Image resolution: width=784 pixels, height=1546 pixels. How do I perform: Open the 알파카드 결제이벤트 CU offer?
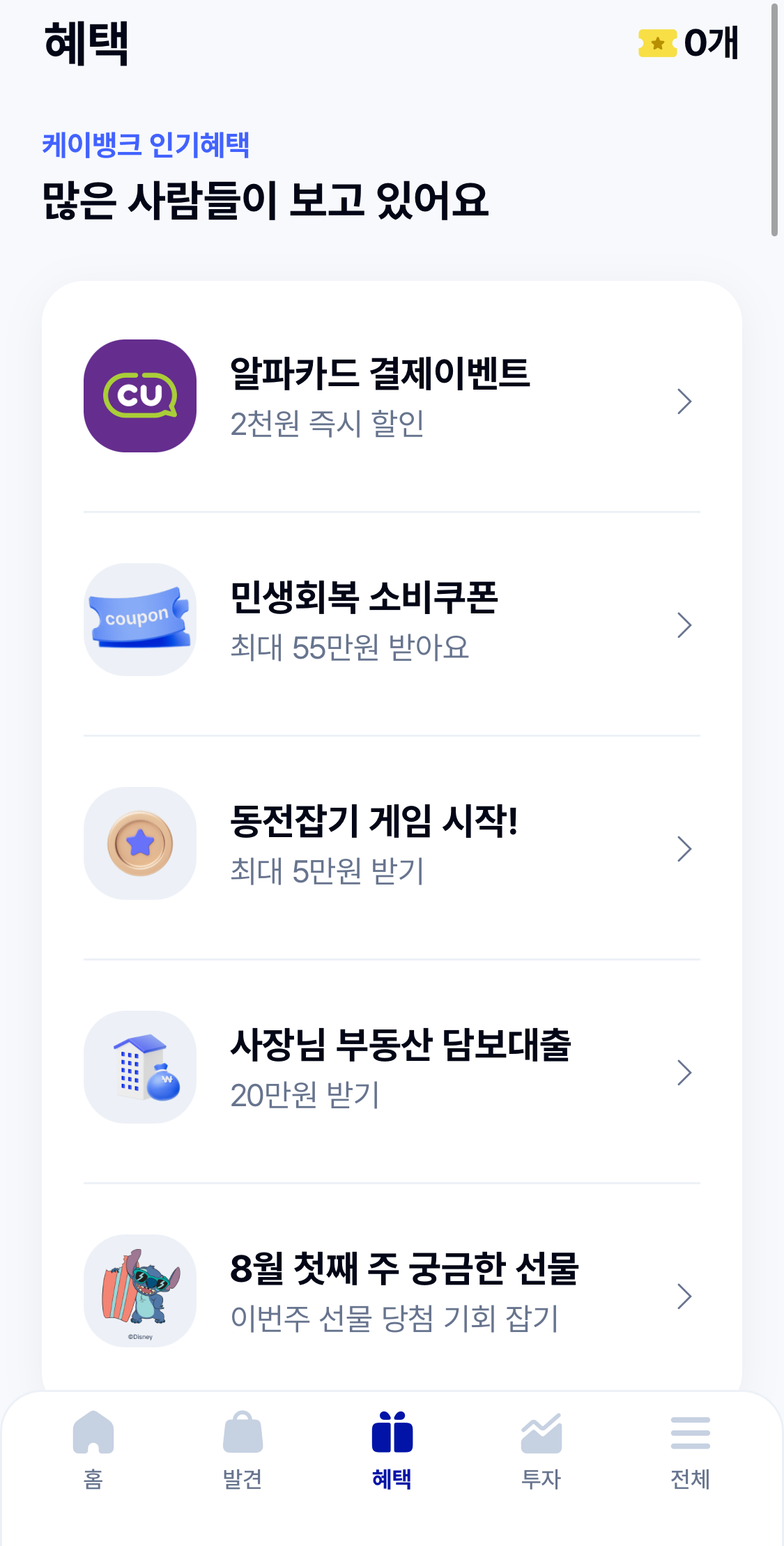[x=392, y=397]
